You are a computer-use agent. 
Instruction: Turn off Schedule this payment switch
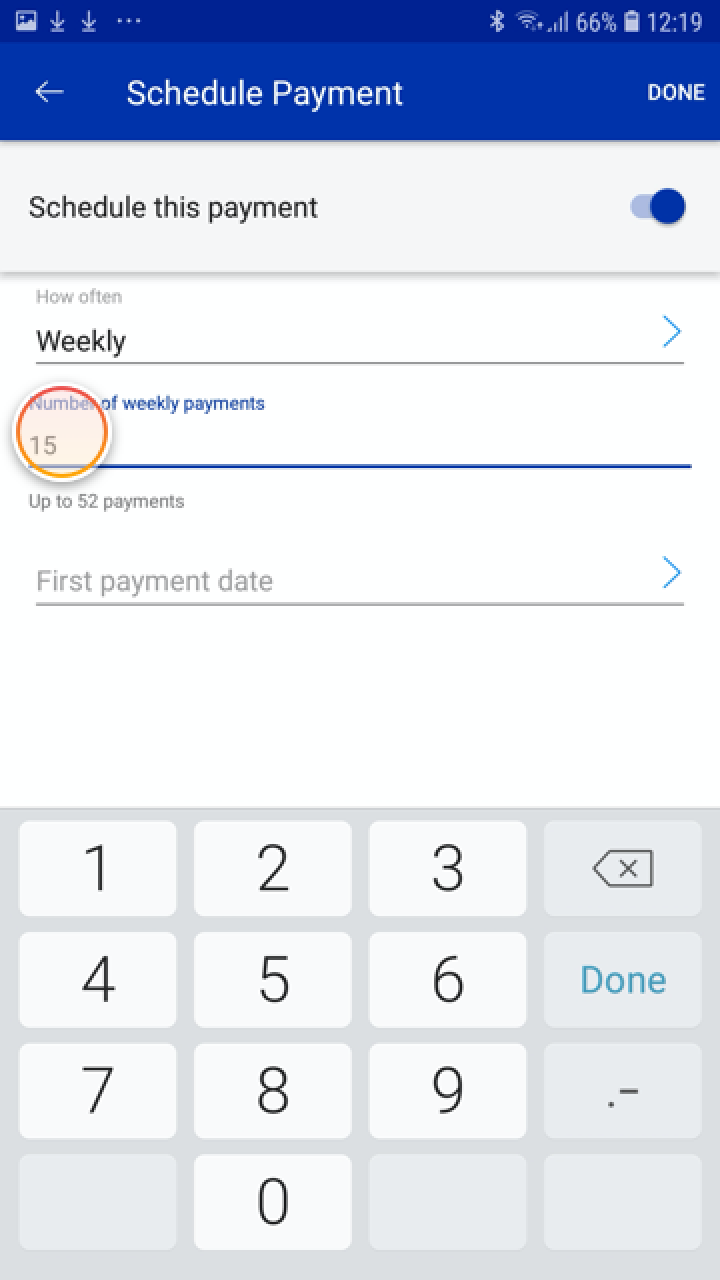click(660, 207)
